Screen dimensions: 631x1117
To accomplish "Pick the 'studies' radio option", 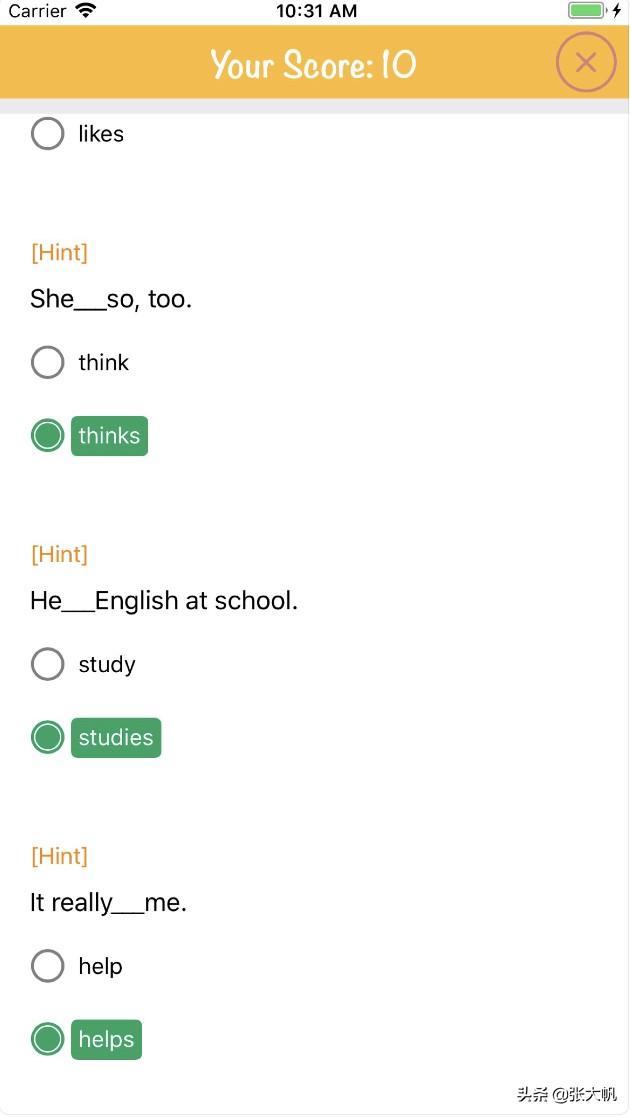I will [48, 737].
